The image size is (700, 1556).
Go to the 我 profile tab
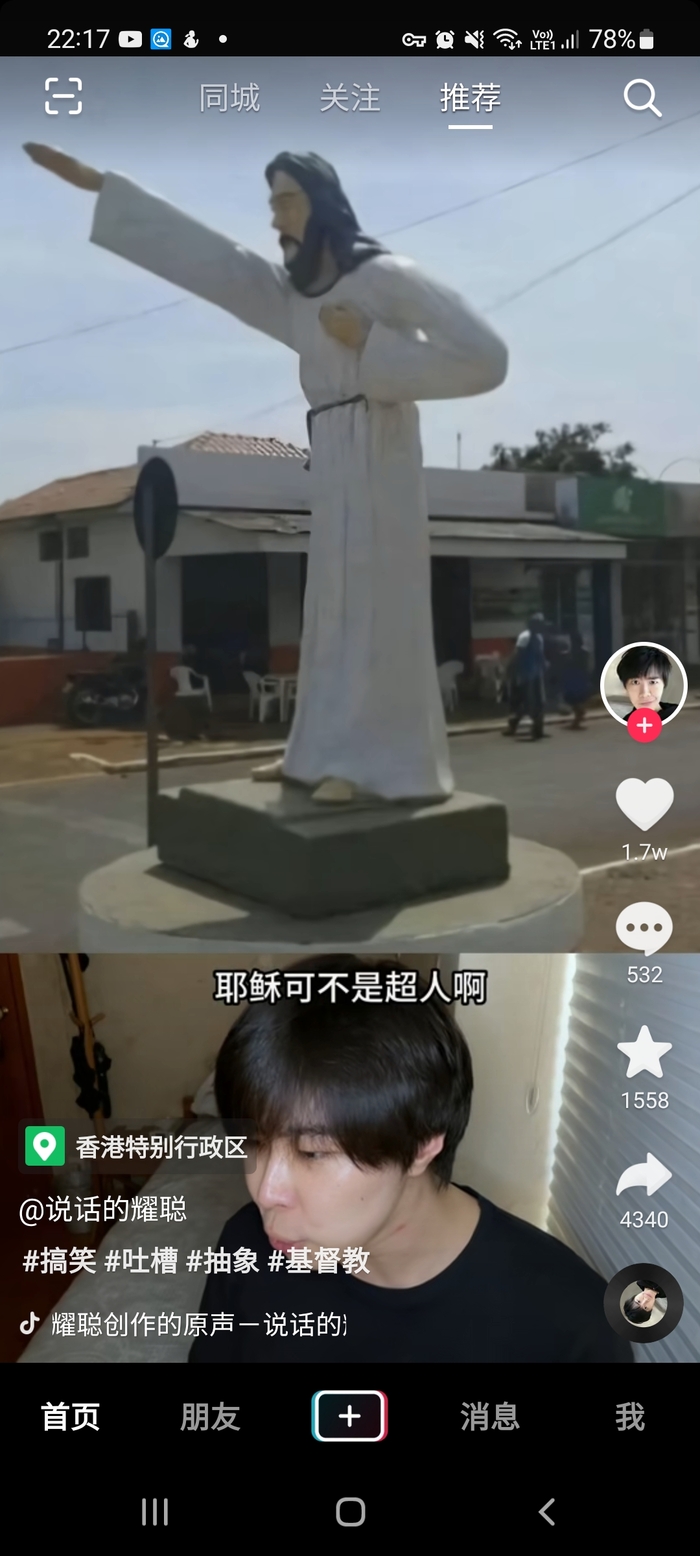630,1417
